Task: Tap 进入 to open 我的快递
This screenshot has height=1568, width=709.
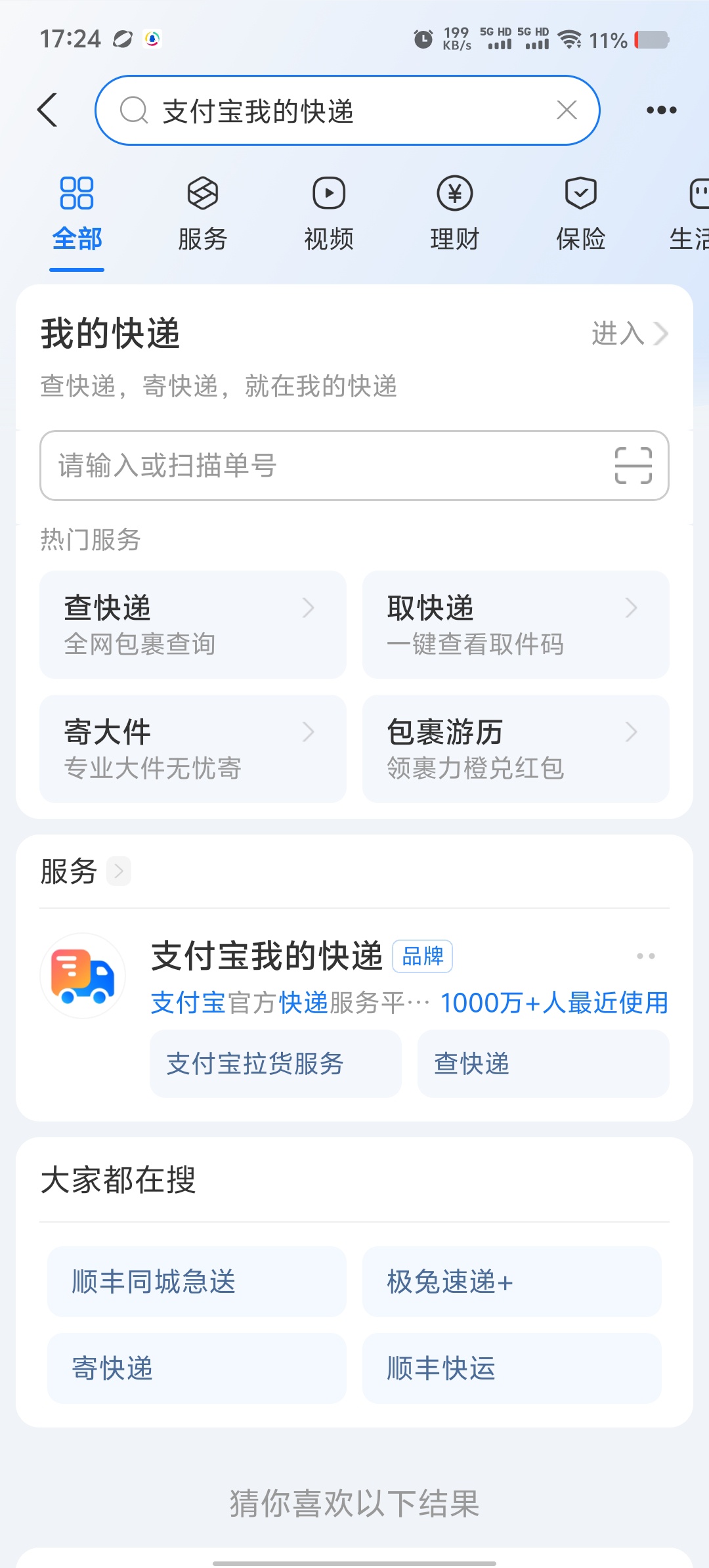Action: tap(629, 334)
